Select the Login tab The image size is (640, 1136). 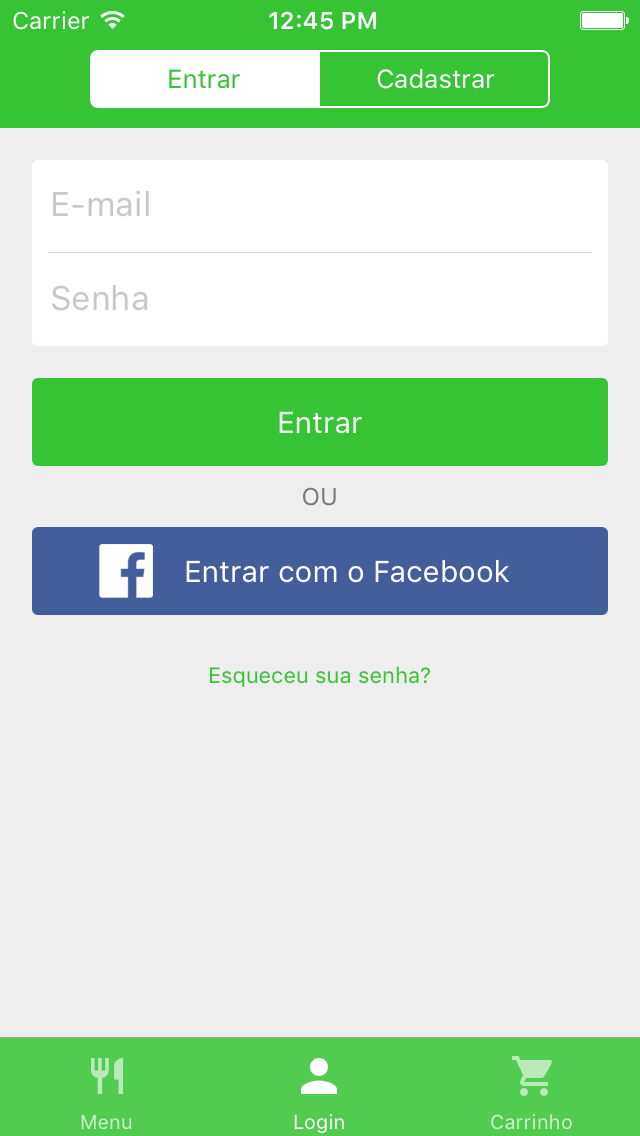click(x=319, y=1087)
